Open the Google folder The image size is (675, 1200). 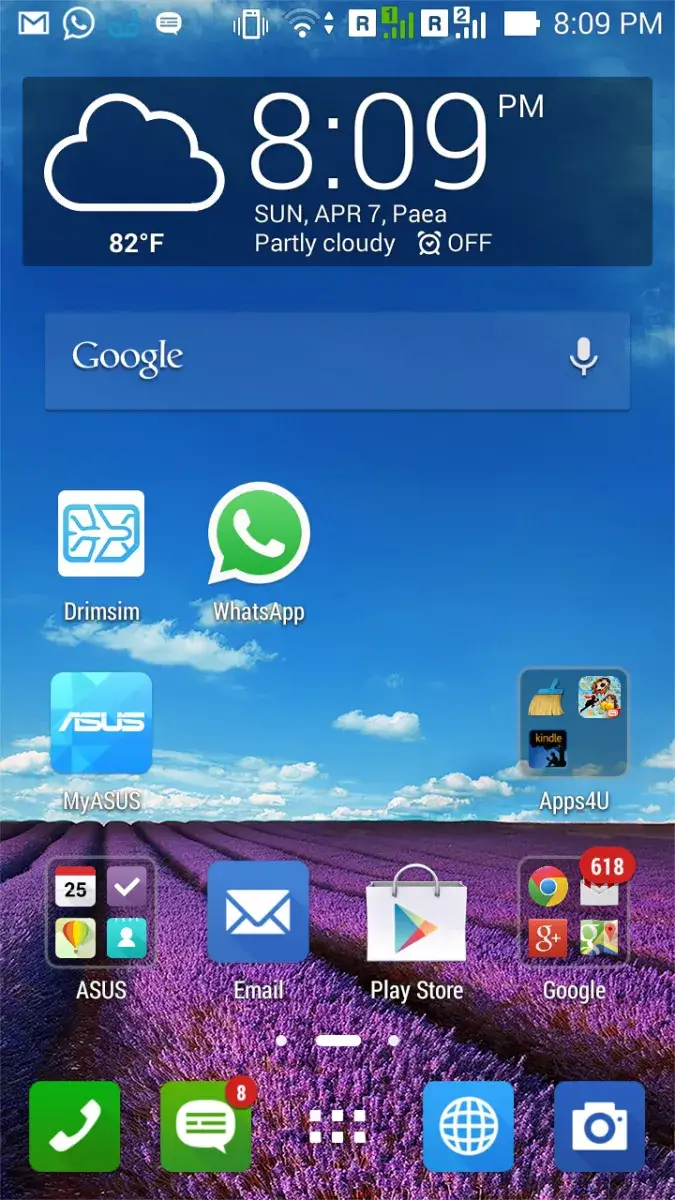click(x=573, y=913)
